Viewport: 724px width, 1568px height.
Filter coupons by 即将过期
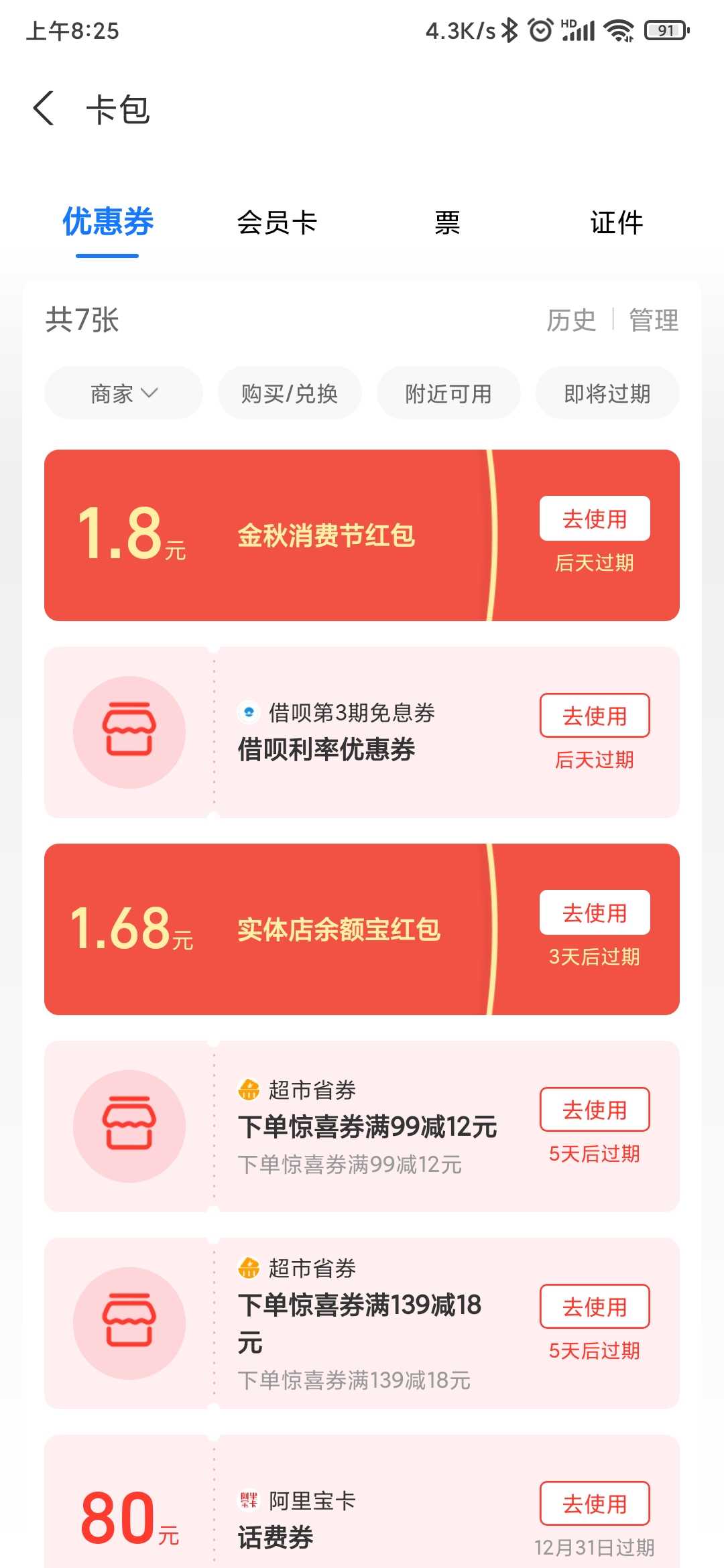(607, 393)
